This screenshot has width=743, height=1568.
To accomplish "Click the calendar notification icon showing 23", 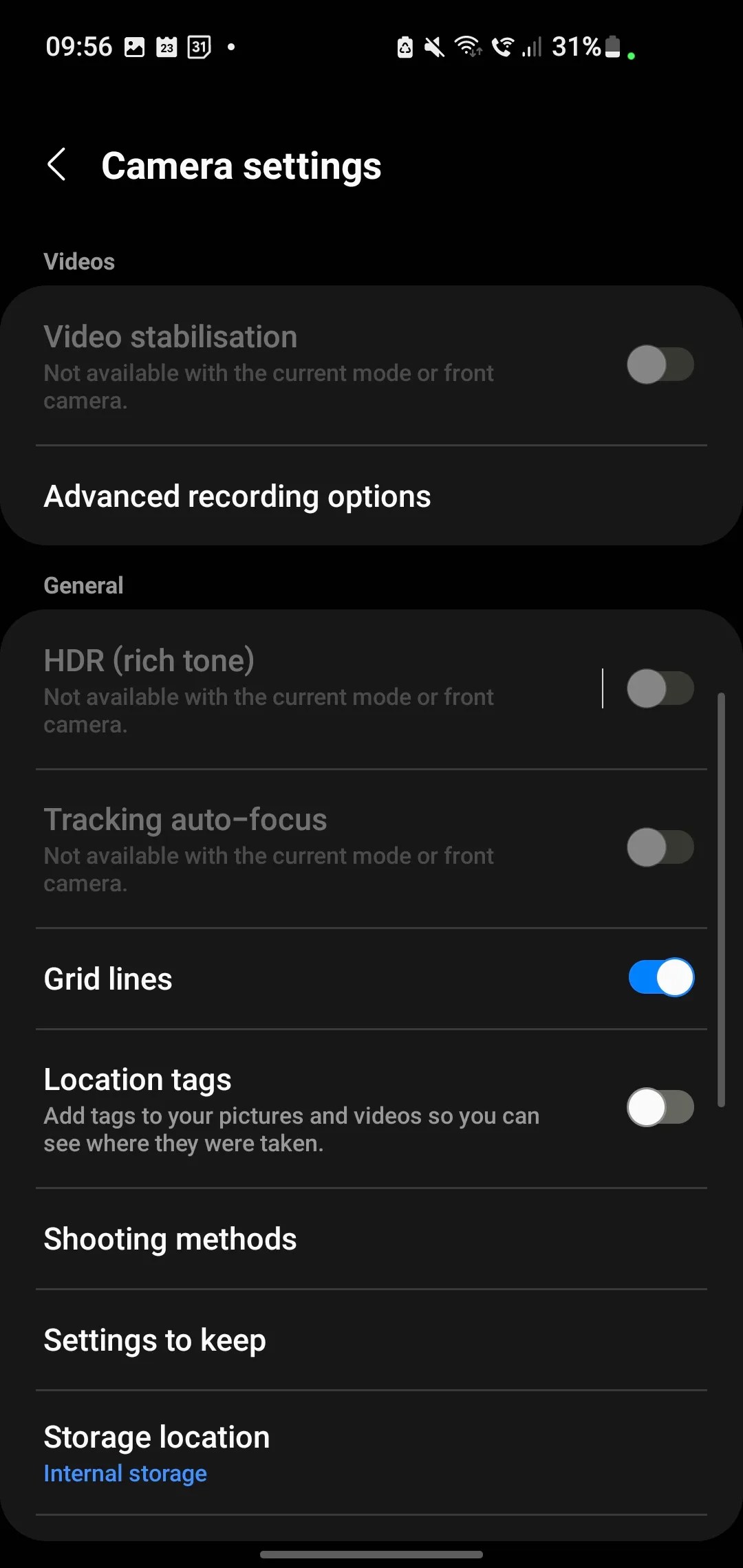I will click(x=166, y=46).
